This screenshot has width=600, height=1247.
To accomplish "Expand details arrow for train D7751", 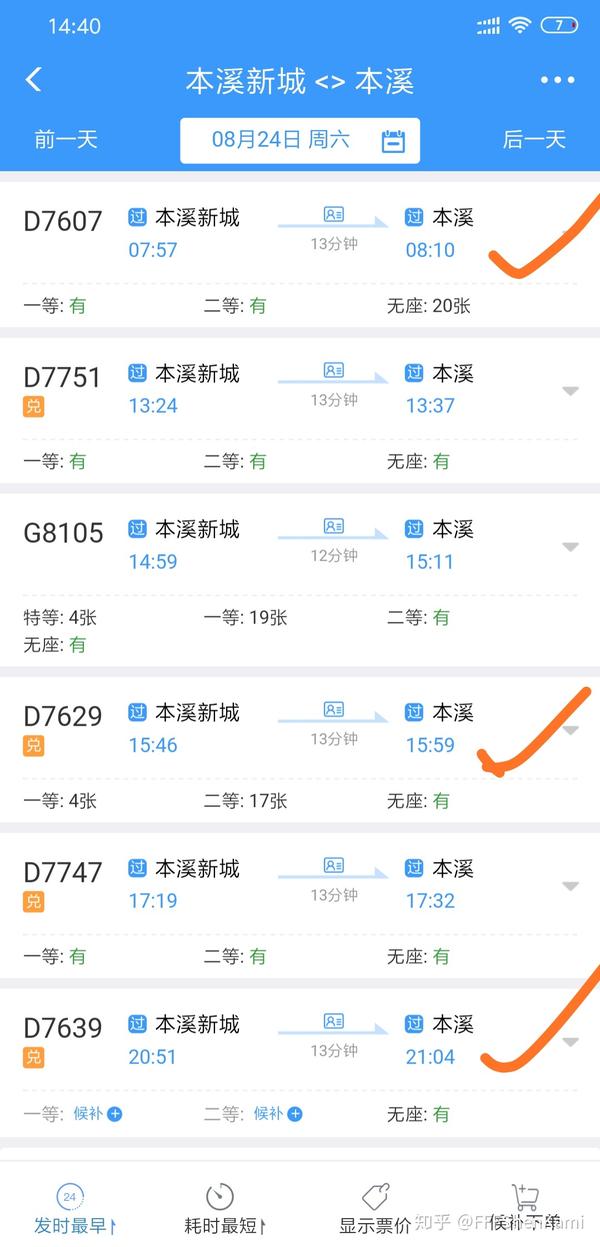I will (570, 391).
